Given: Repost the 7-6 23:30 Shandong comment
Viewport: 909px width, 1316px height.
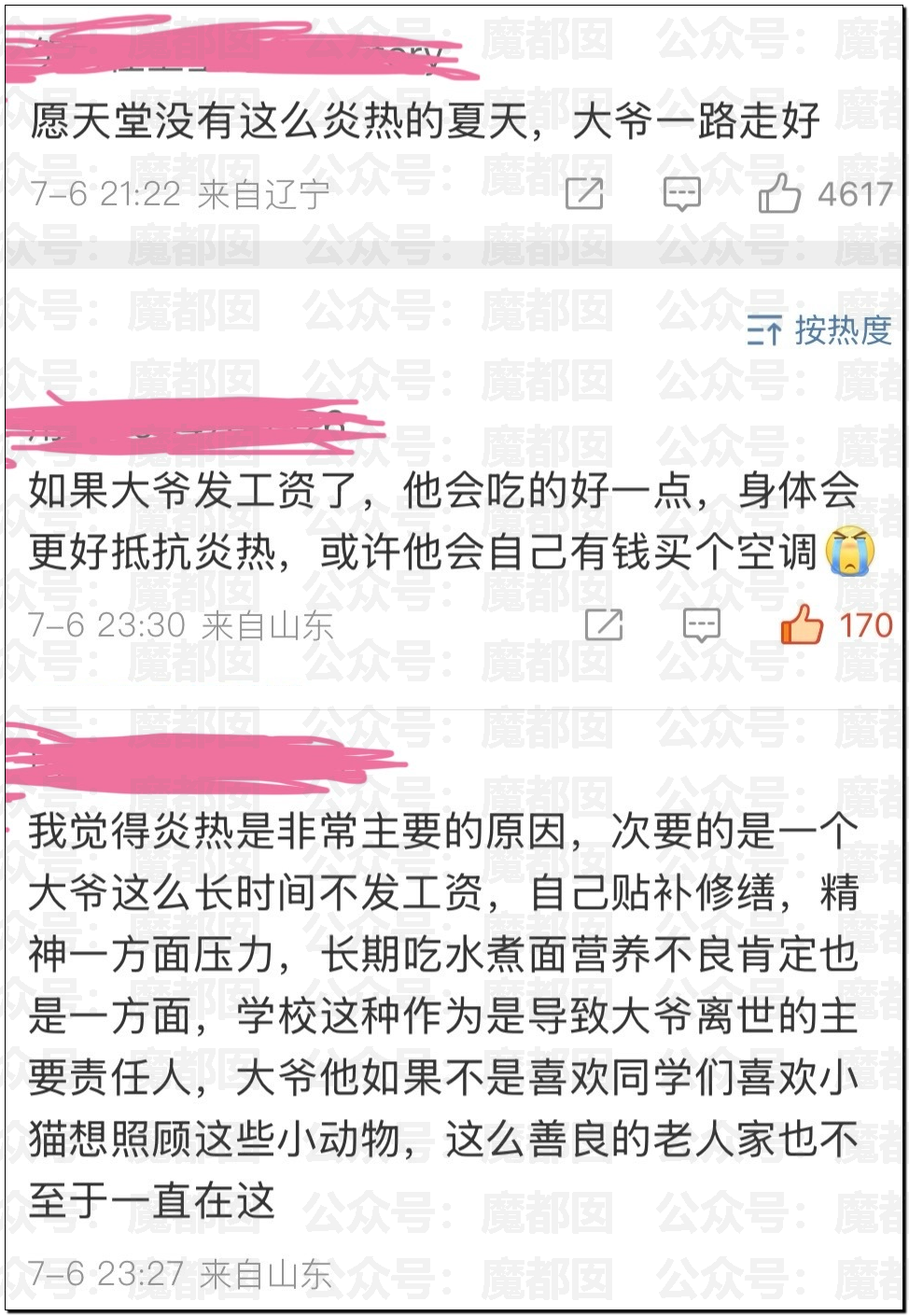Looking at the screenshot, I should point(604,624).
